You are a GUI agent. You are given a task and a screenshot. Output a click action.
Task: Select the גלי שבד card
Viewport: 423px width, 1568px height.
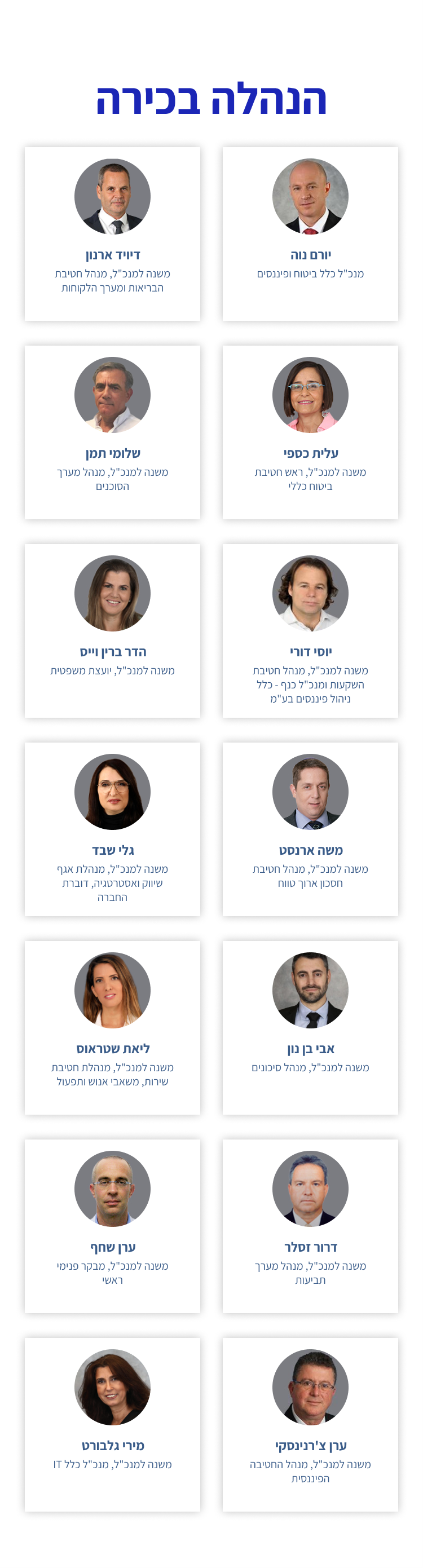(113, 829)
